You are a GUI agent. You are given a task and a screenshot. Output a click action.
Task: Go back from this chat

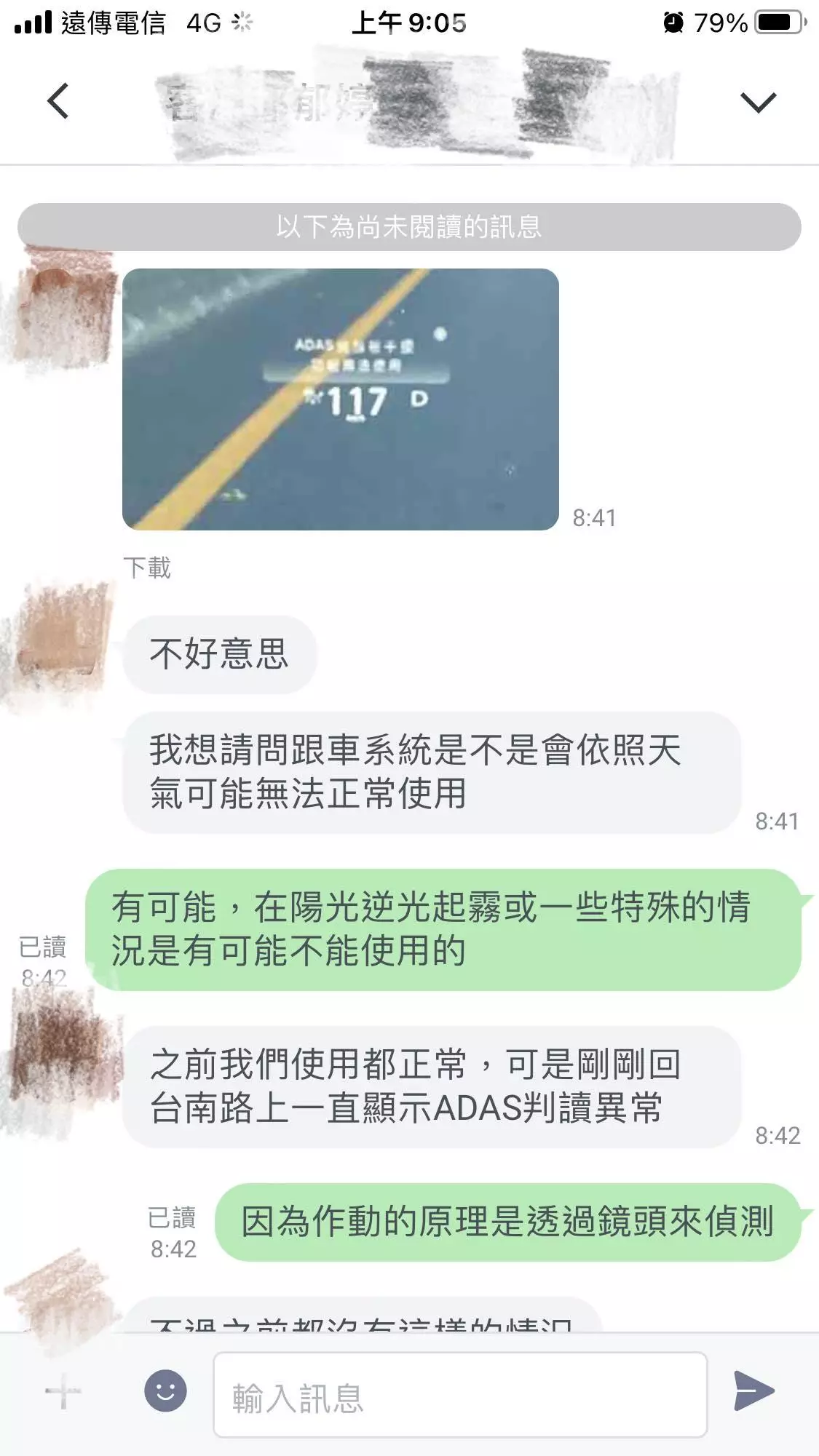(58, 101)
